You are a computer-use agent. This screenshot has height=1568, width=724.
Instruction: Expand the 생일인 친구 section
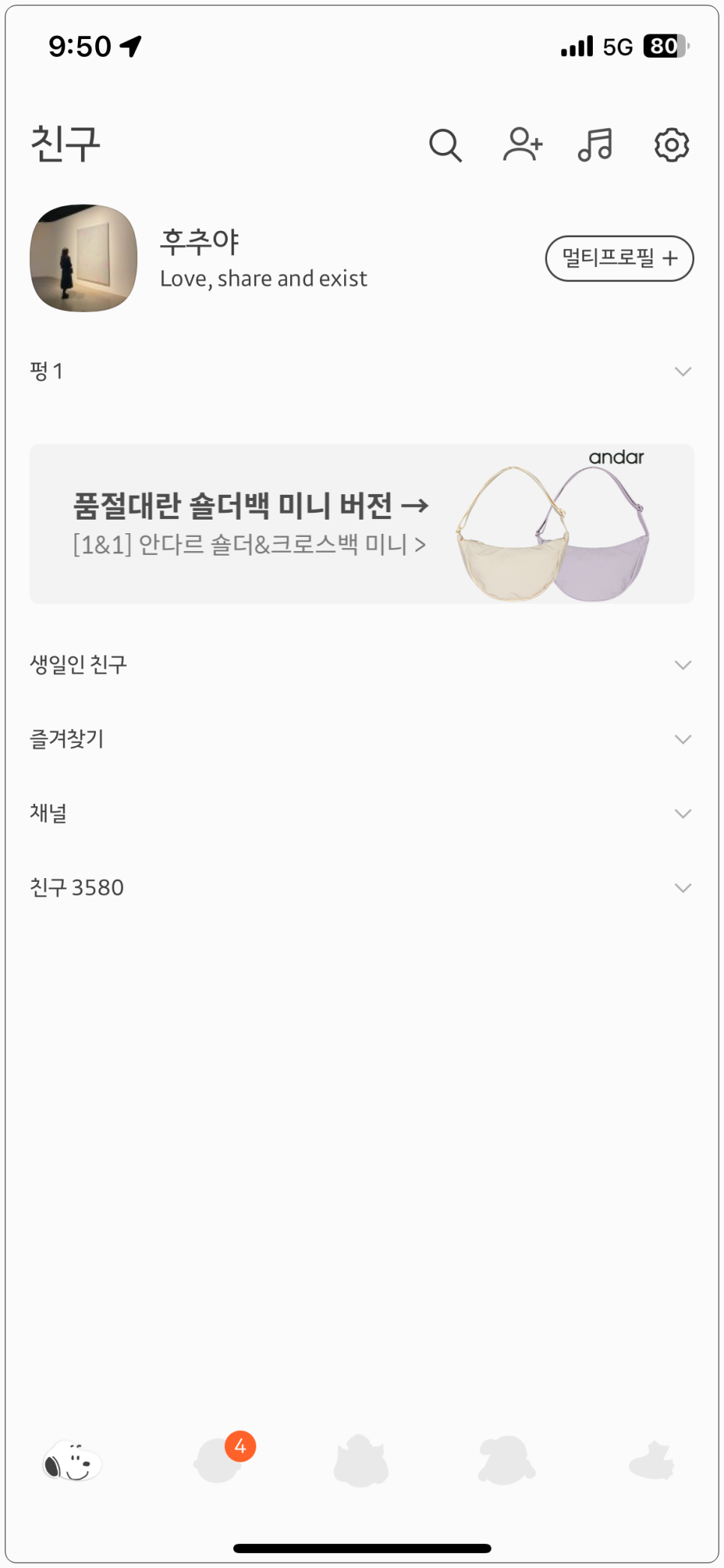pos(361,664)
